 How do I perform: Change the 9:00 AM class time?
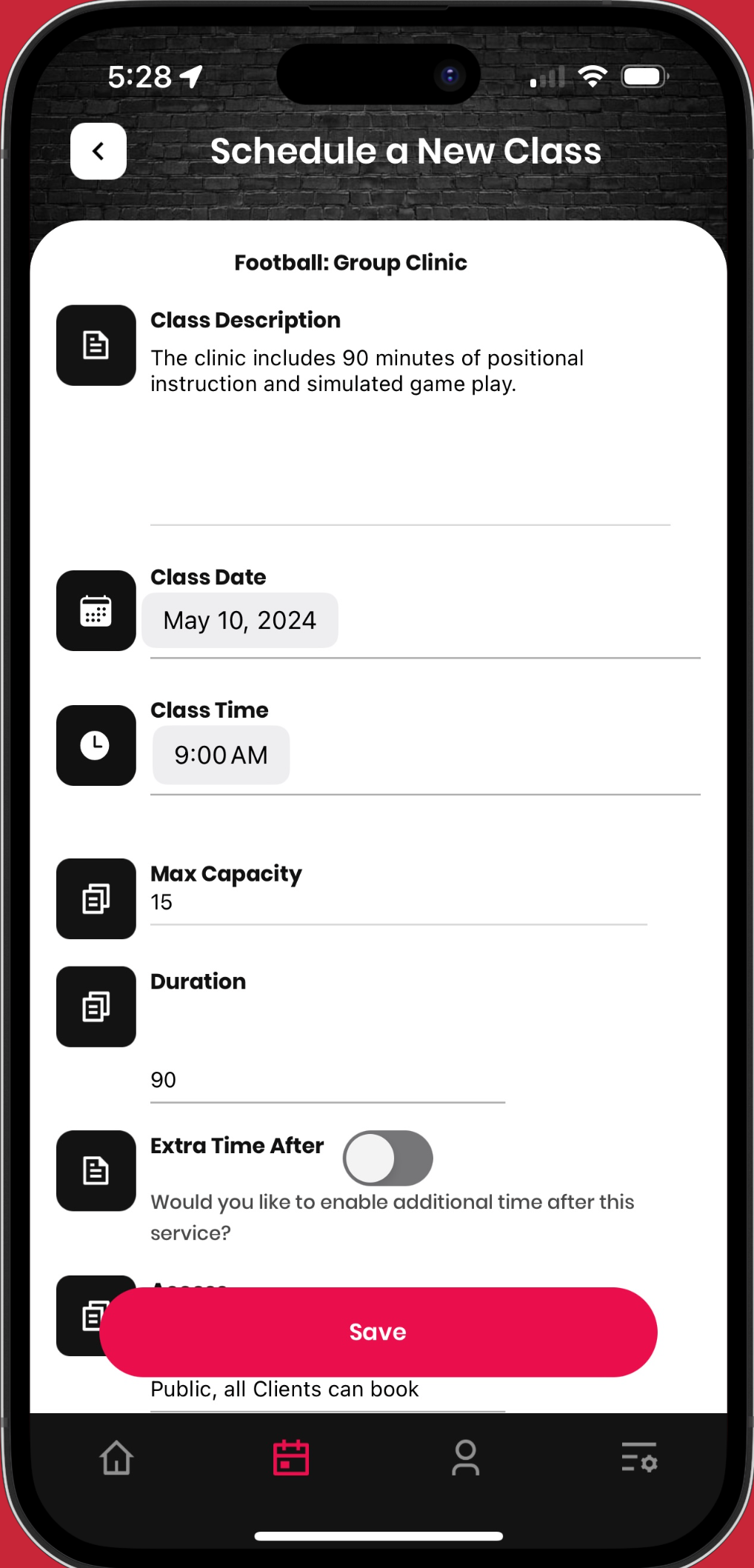coord(221,755)
